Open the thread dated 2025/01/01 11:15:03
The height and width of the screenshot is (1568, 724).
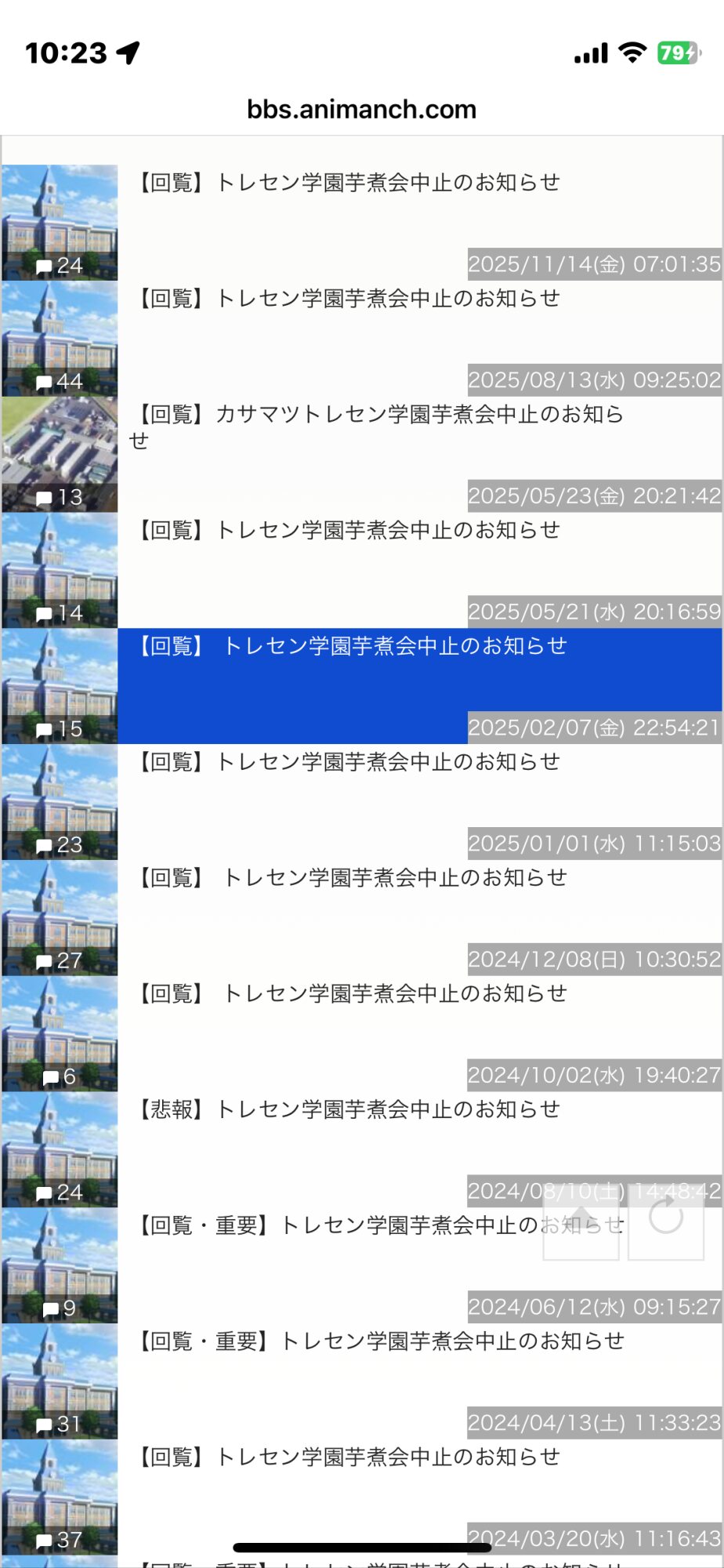348,762
